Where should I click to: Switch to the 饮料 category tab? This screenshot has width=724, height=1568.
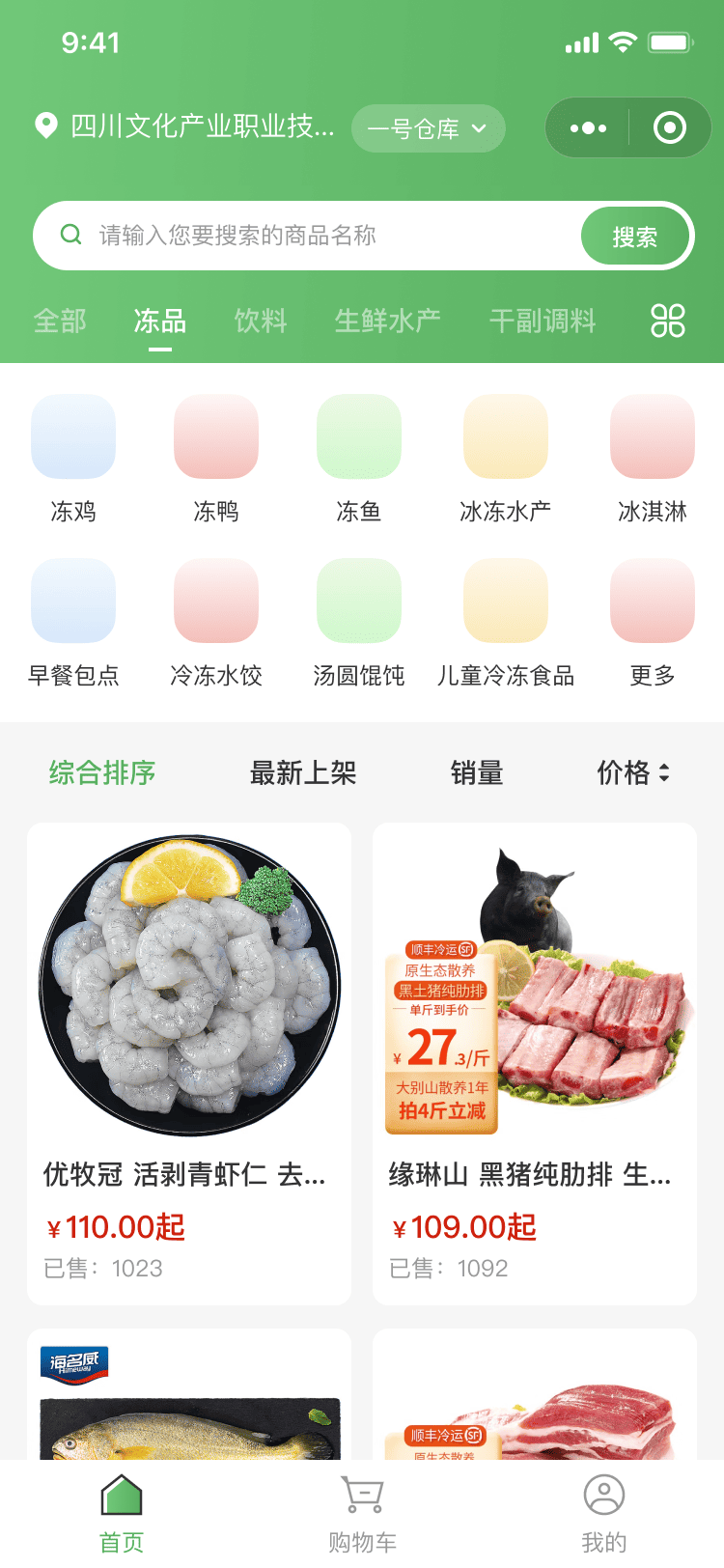coord(261,321)
